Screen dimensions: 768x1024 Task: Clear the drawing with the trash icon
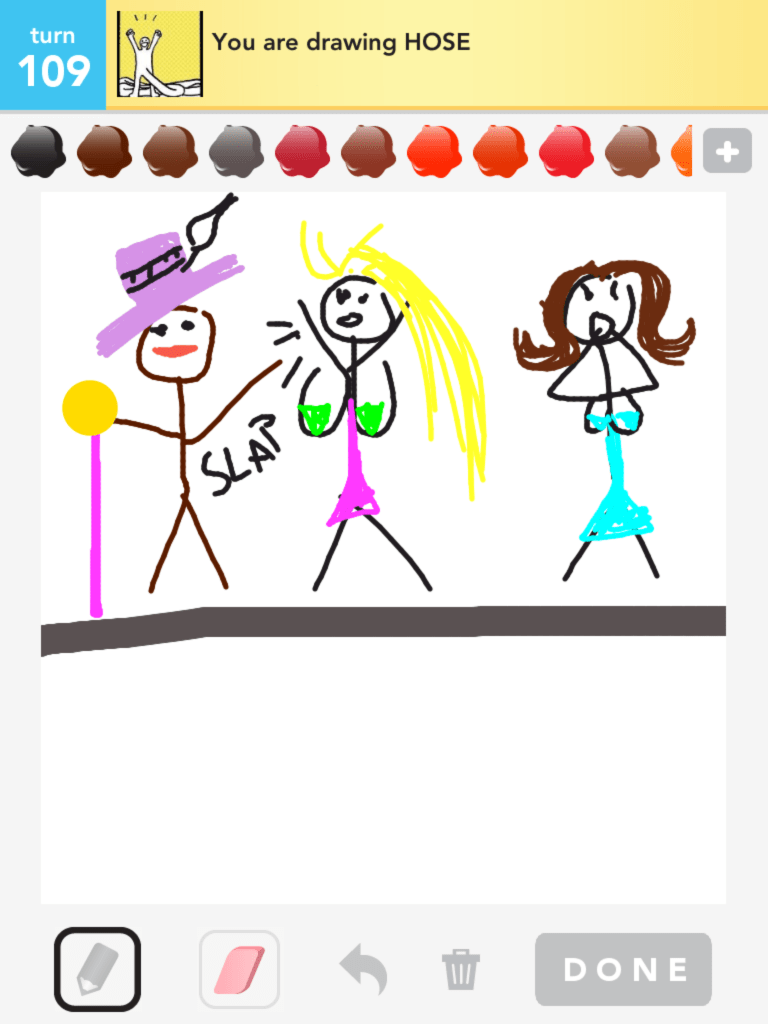coord(460,970)
